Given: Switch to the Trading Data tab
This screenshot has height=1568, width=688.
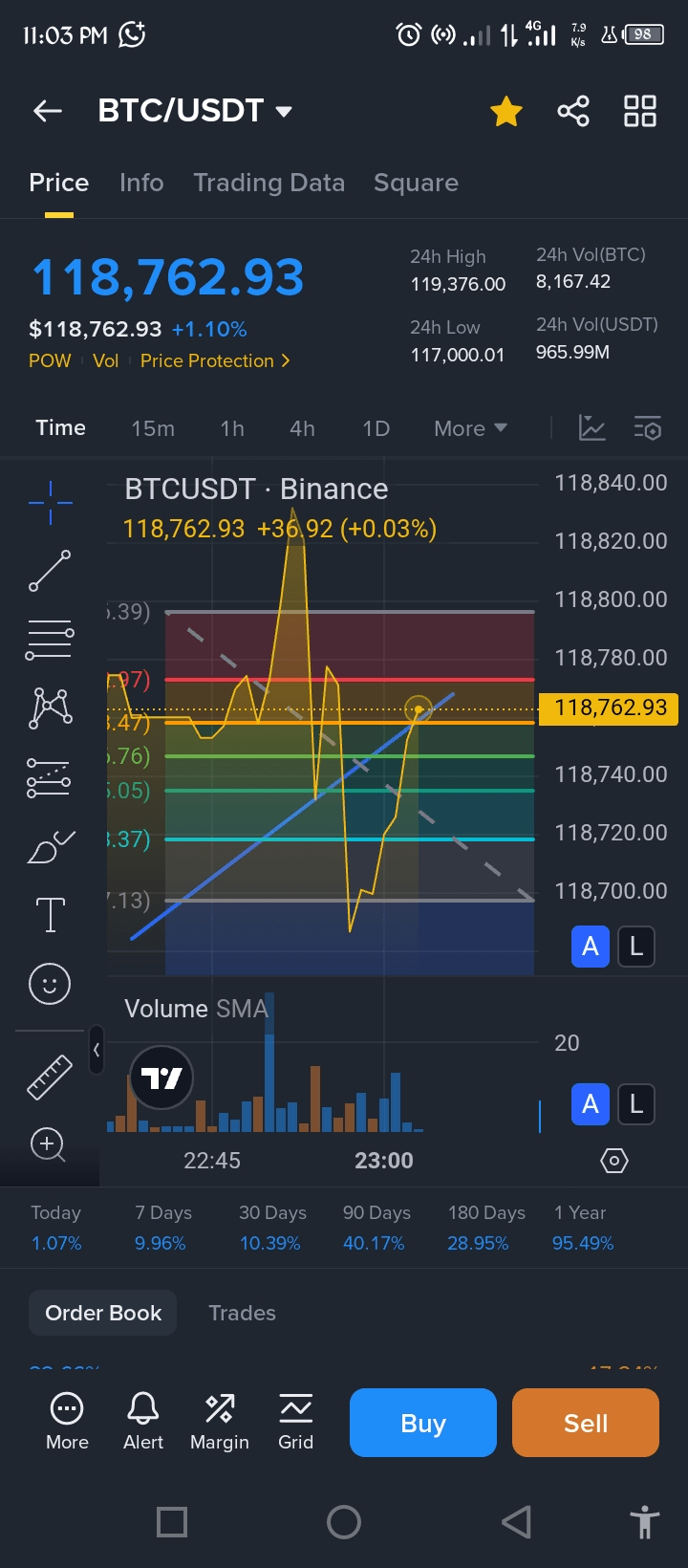Looking at the screenshot, I should tap(269, 183).
